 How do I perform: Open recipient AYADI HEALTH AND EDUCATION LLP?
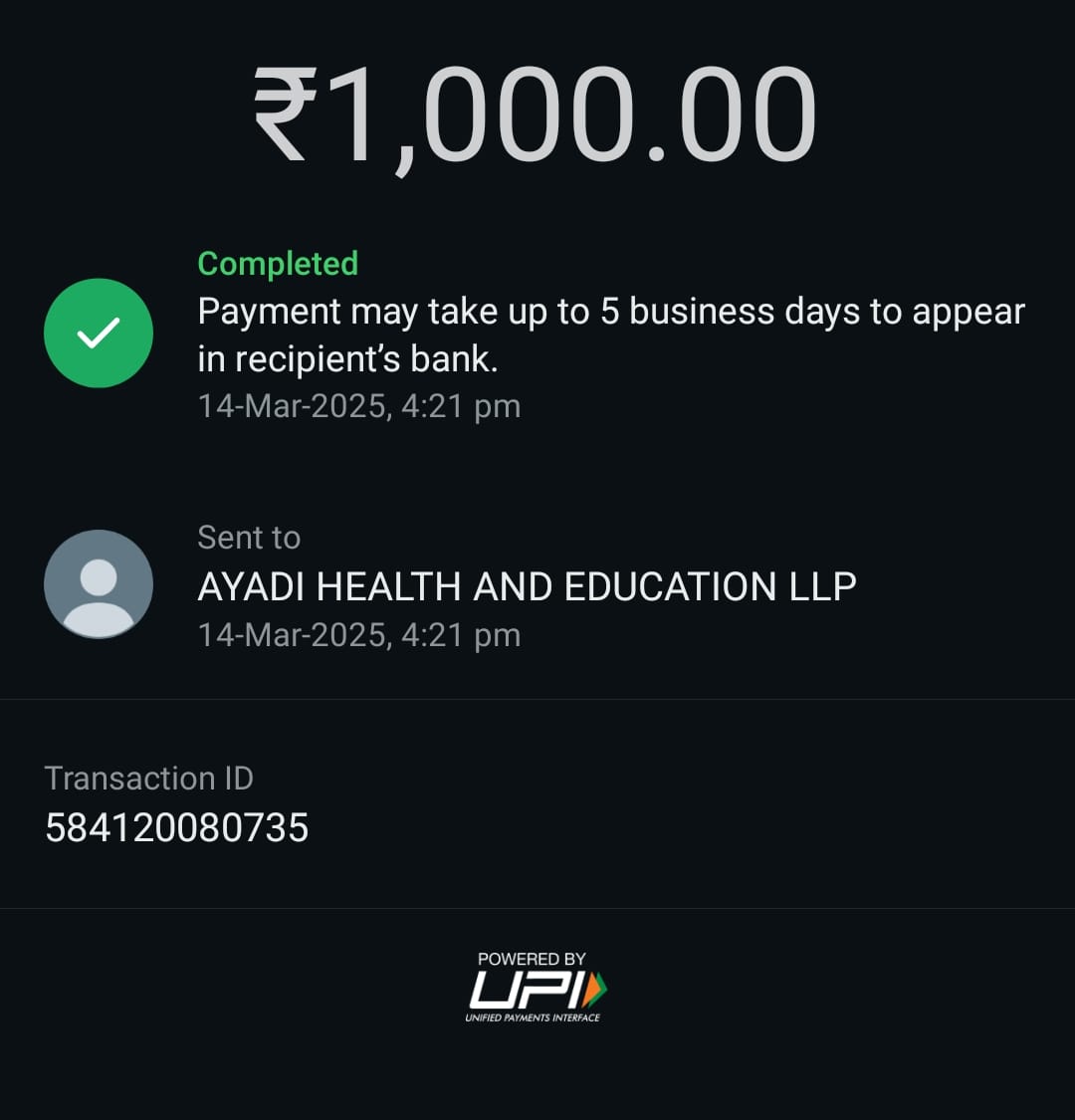527,586
